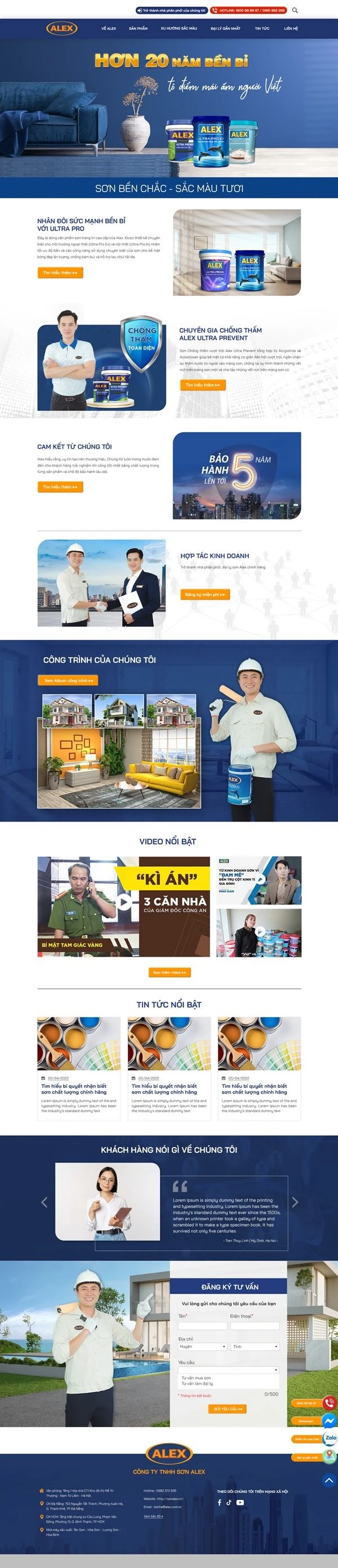Image resolution: width=338 pixels, height=1568 pixels.
Task: Tap Đăng ký miễn phí button
Action: pyautogui.click(x=204, y=594)
